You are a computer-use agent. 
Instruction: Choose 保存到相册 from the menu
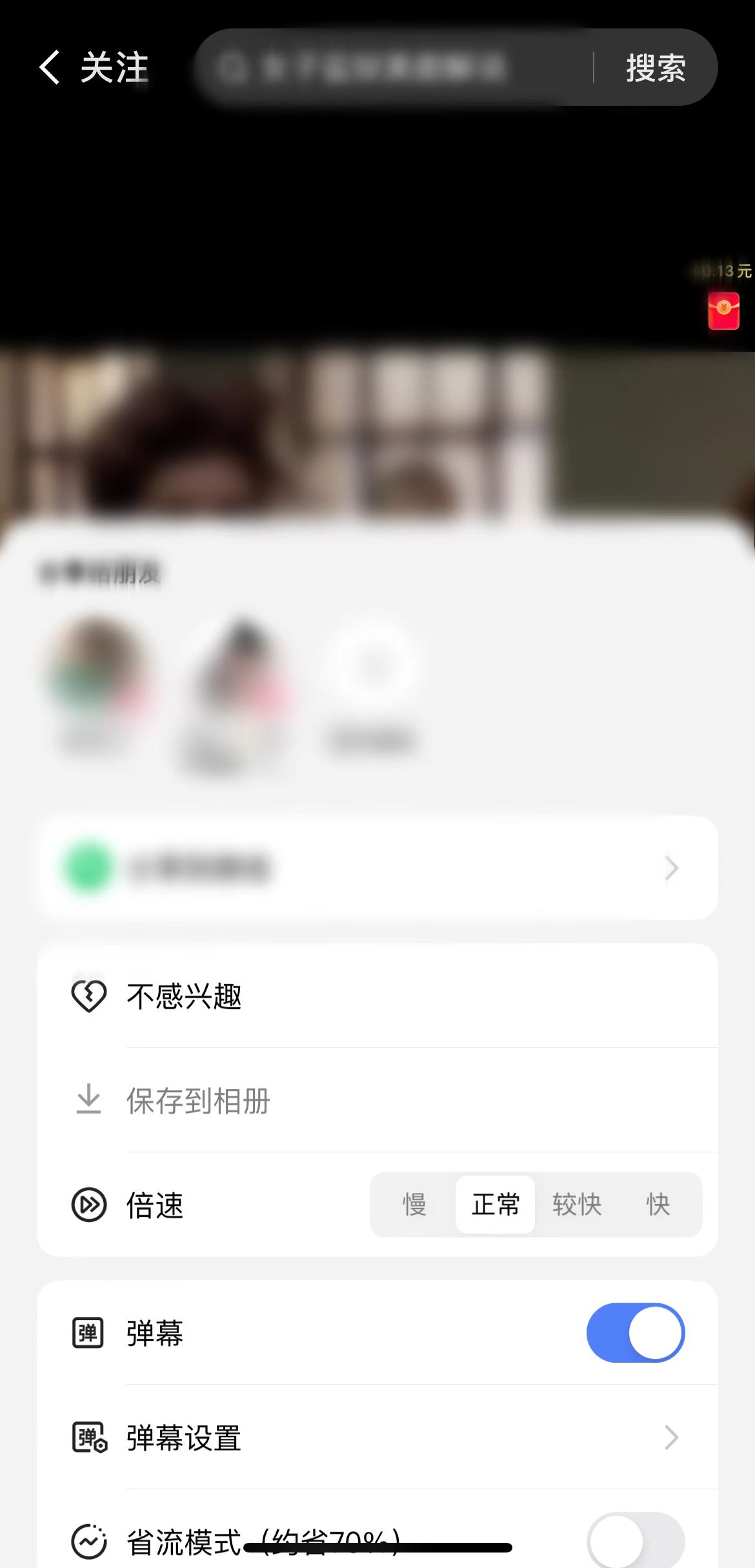click(199, 1101)
